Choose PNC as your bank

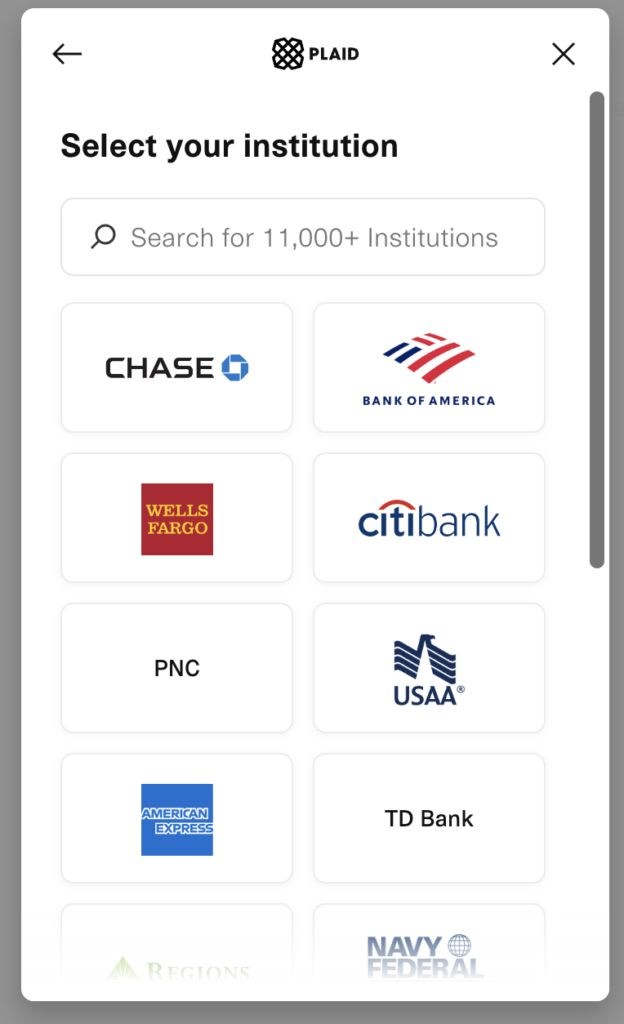(x=177, y=668)
